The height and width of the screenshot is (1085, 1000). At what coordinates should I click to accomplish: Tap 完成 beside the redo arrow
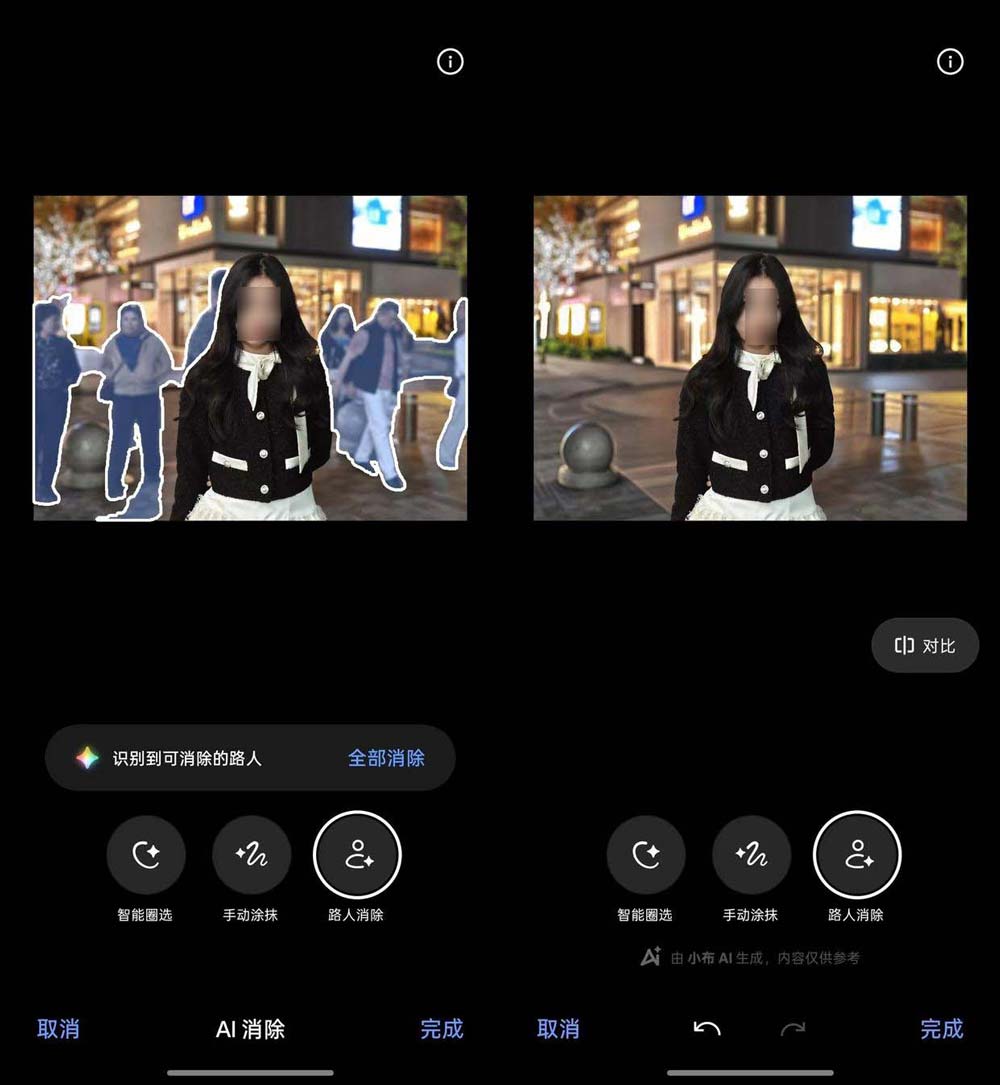pos(941,1029)
